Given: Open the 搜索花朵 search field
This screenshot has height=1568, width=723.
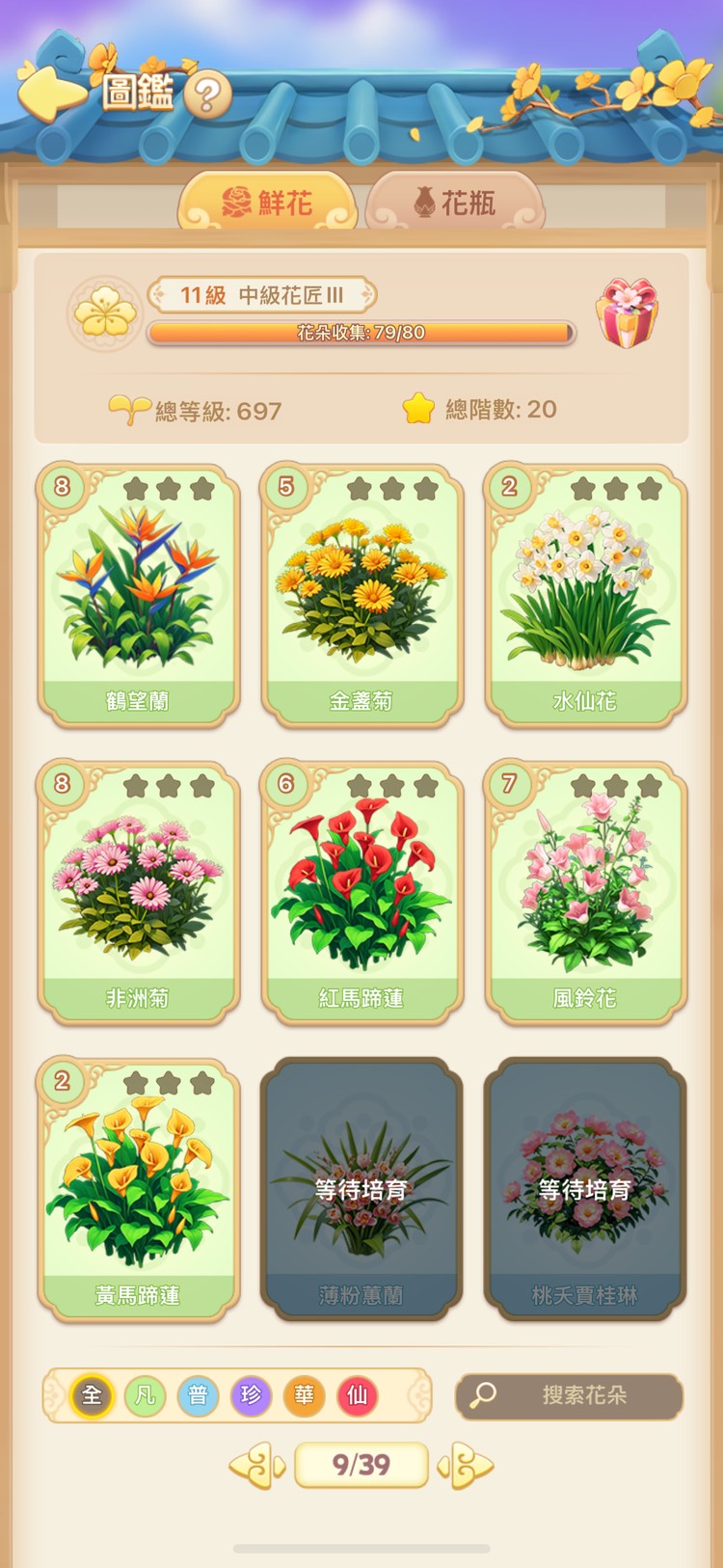Looking at the screenshot, I should [x=570, y=1395].
